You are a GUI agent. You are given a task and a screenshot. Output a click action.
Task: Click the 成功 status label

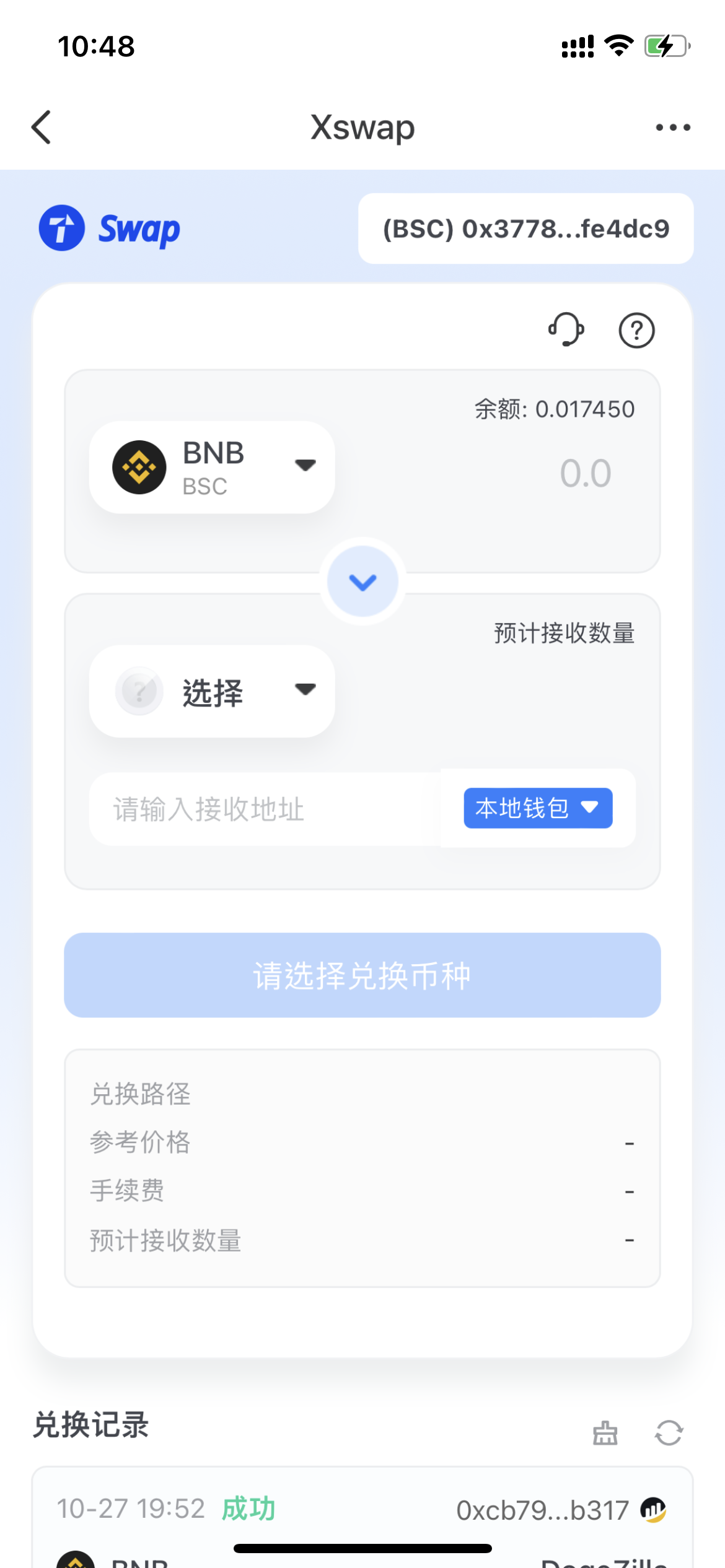click(x=247, y=1509)
